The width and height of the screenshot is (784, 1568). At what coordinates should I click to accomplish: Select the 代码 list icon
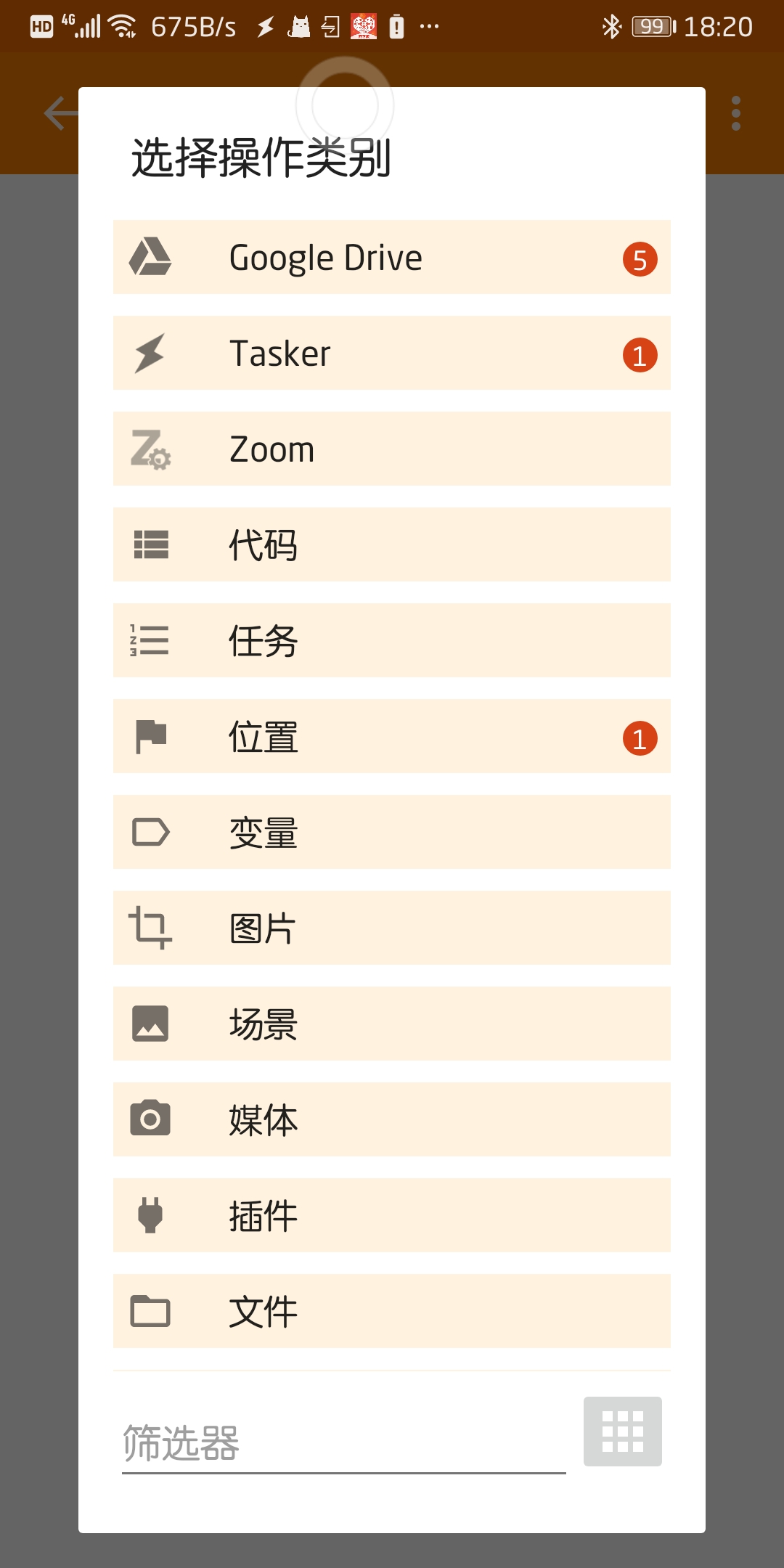150,545
